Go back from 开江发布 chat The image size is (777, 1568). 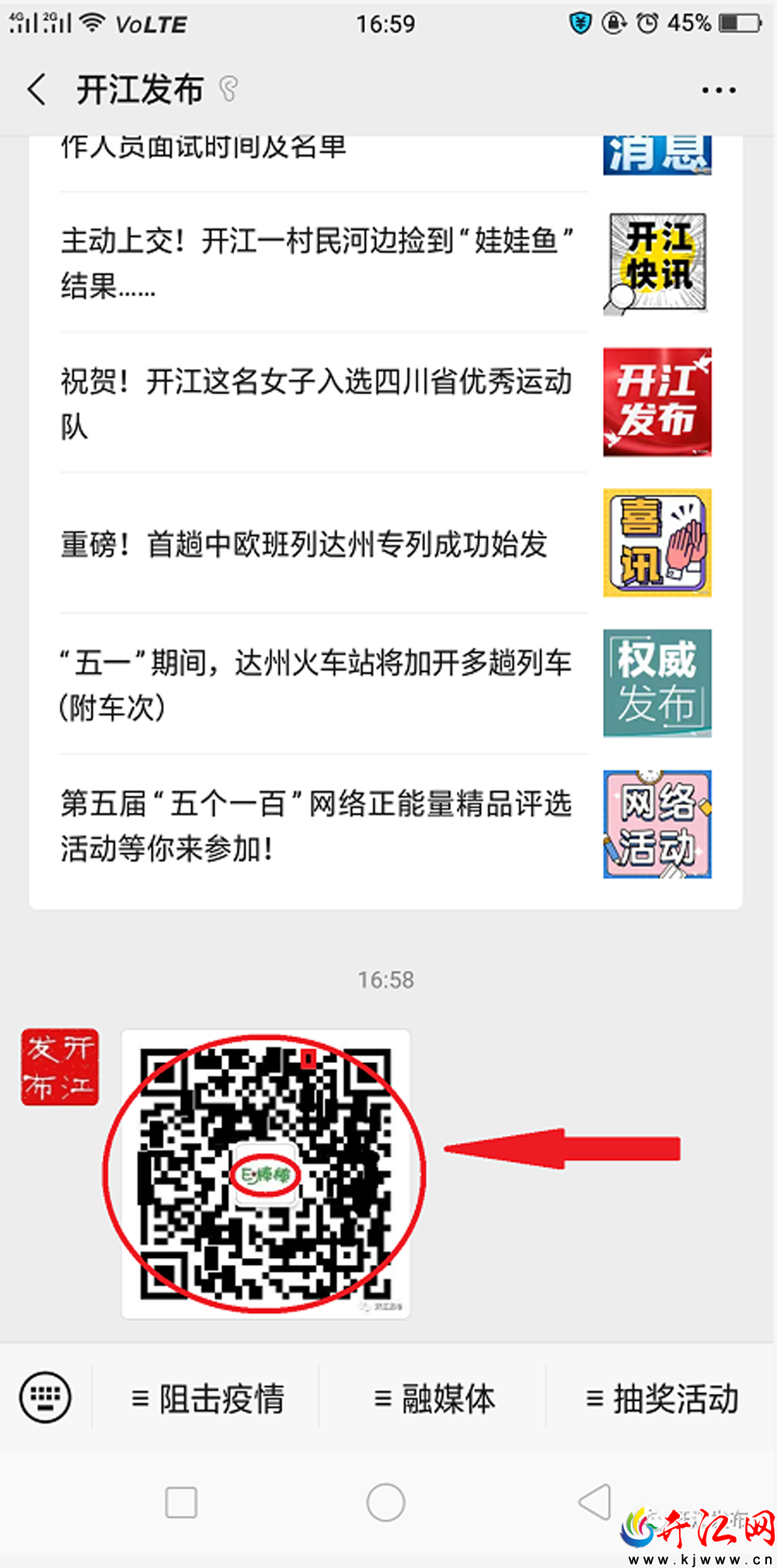[37, 89]
